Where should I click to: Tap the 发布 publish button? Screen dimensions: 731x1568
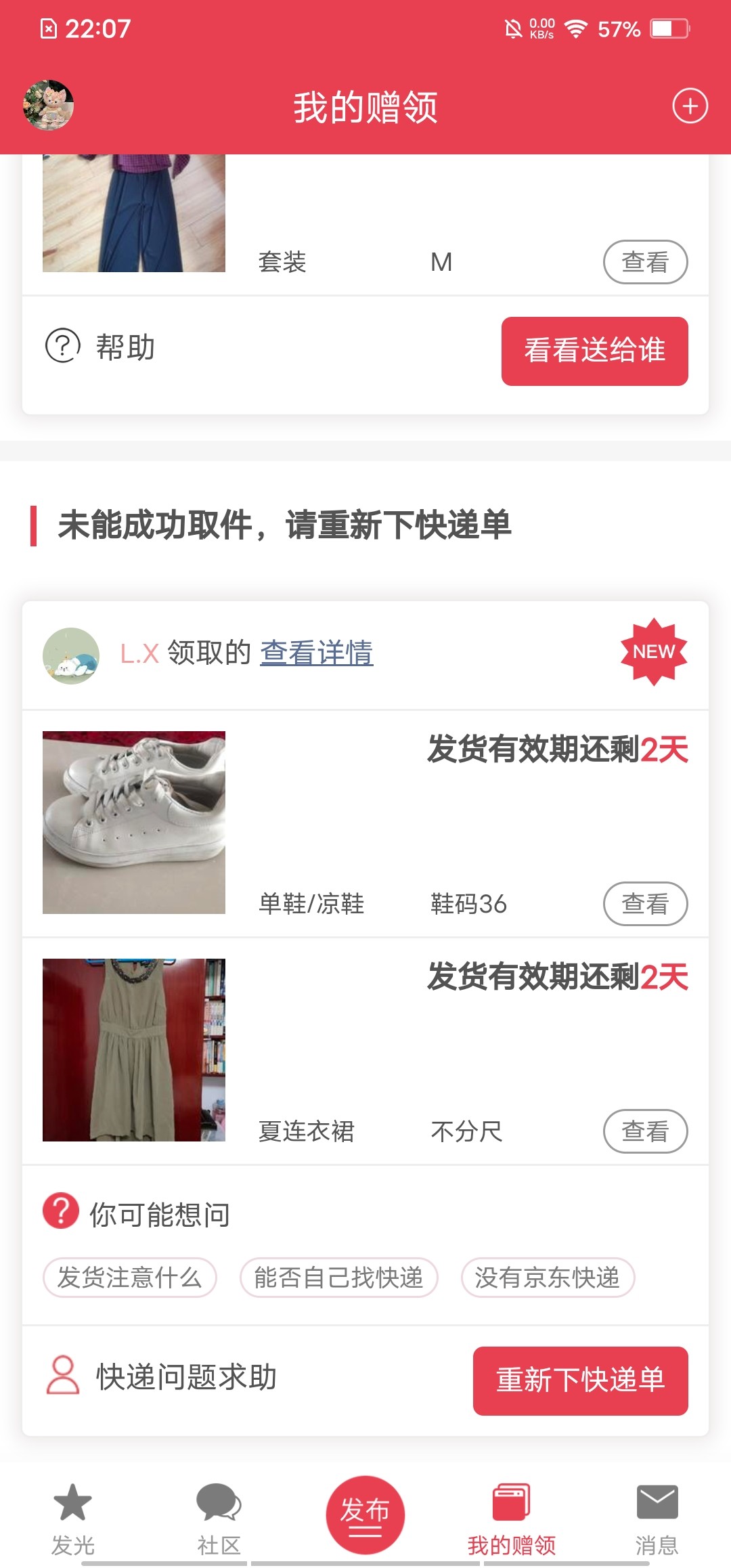click(x=365, y=1514)
